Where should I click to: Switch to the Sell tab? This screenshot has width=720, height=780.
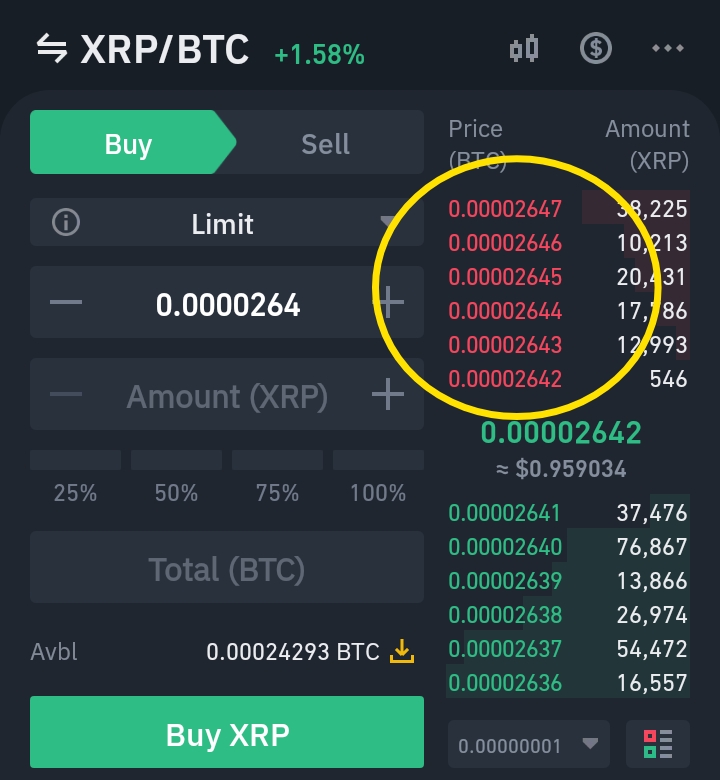pyautogui.click(x=325, y=144)
